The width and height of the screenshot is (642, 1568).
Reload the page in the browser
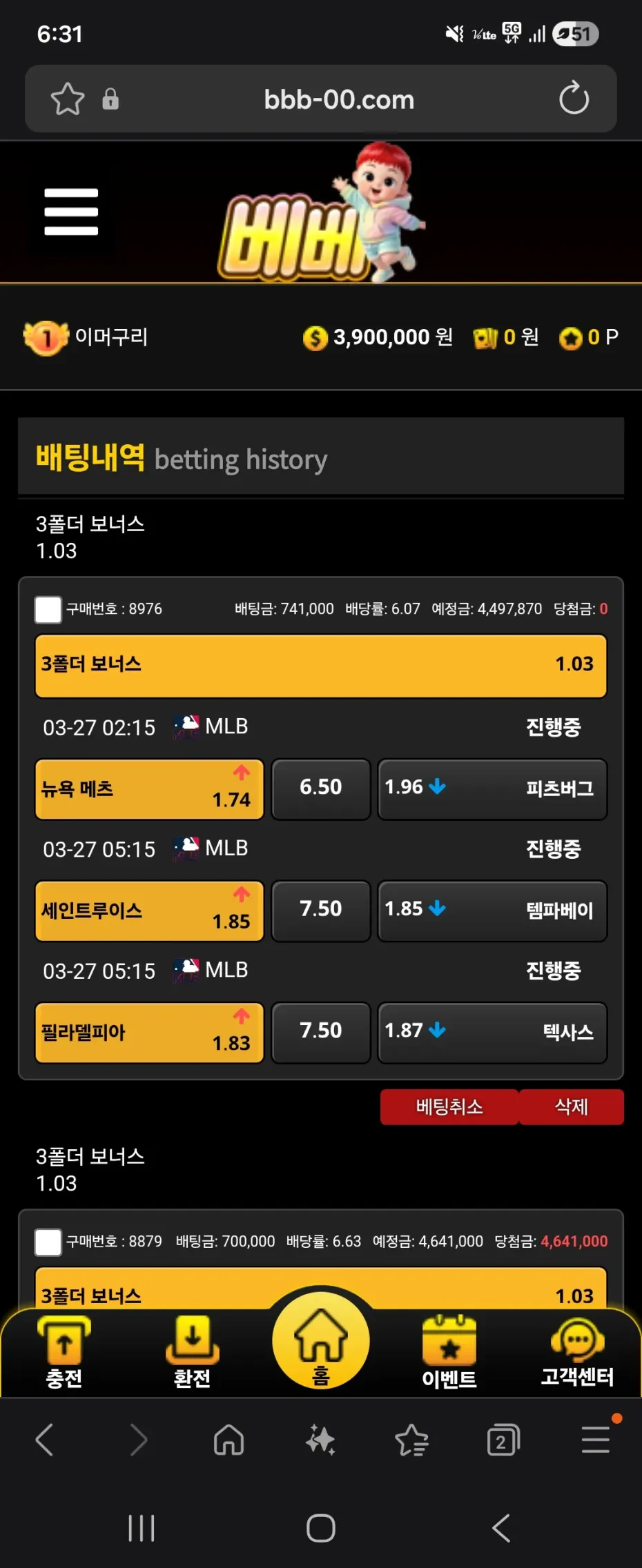tap(574, 99)
